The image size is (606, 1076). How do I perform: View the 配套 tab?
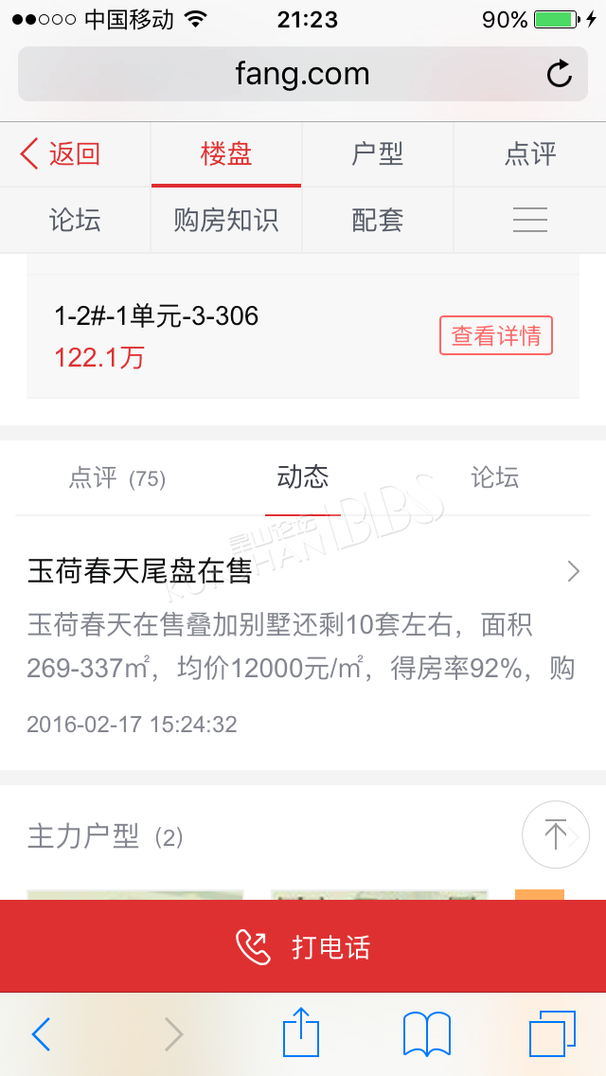[378, 220]
